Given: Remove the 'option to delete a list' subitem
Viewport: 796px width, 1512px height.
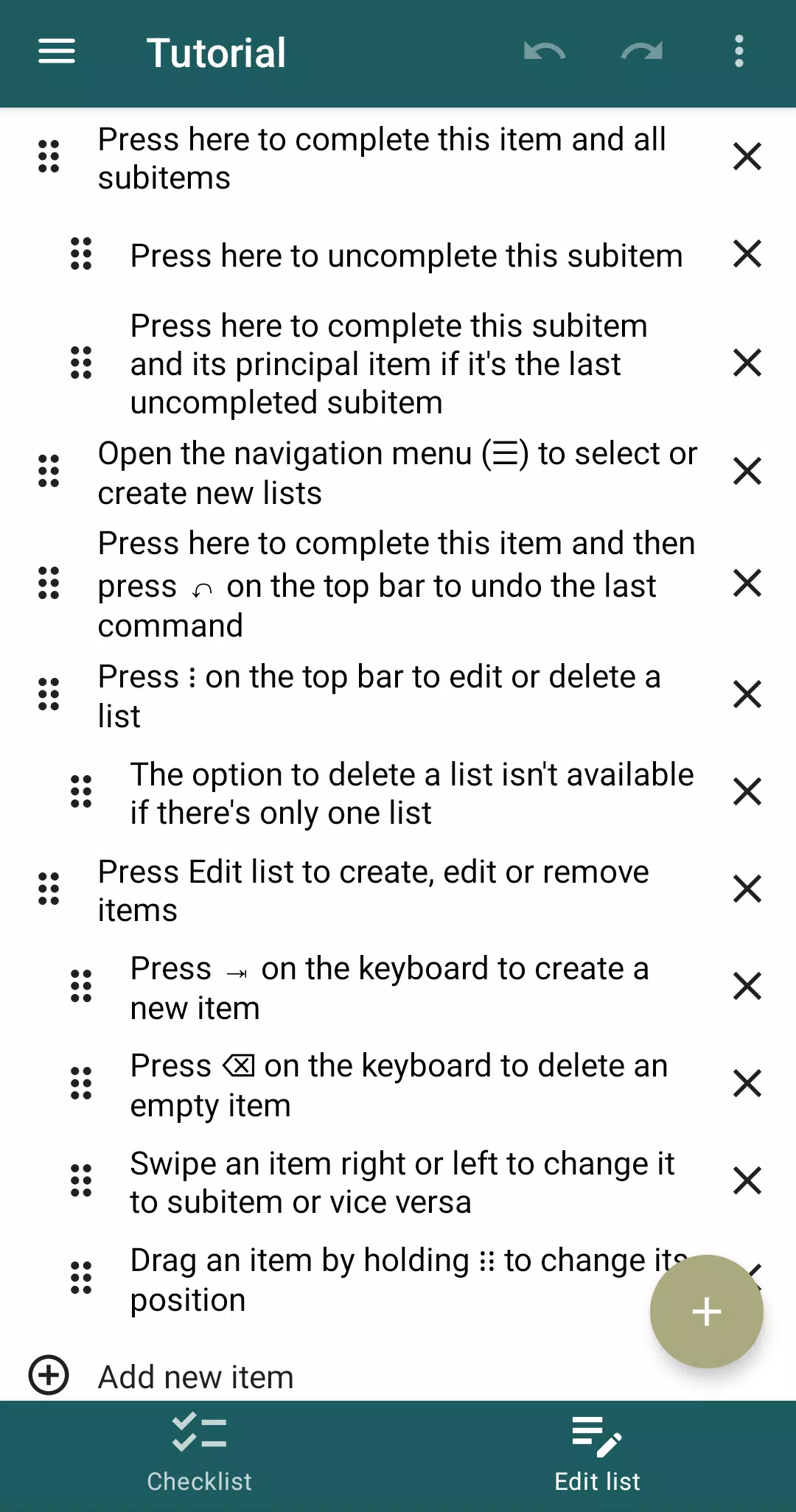Looking at the screenshot, I should [747, 792].
